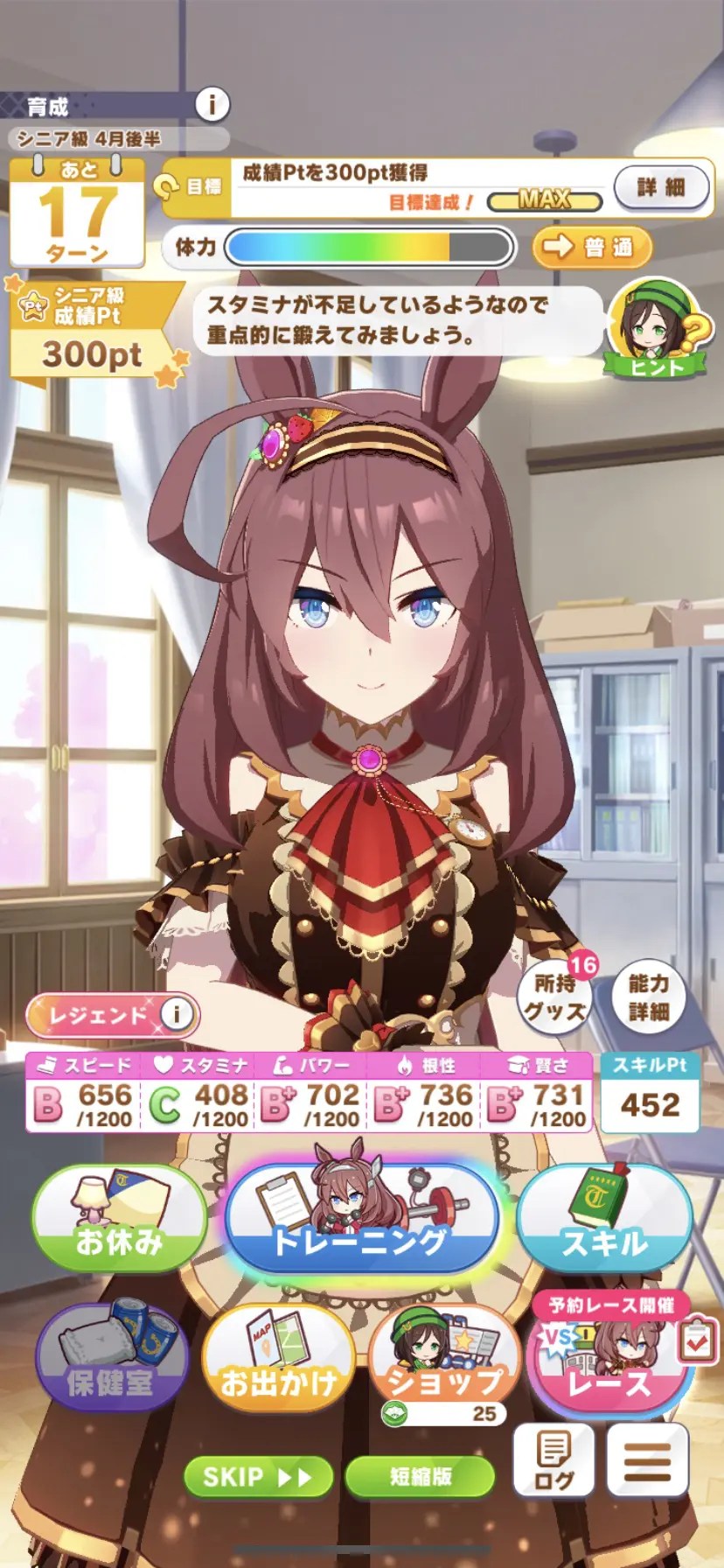This screenshot has height=1568, width=724.
Task: Tap the SKIP button
Action: [x=258, y=1478]
